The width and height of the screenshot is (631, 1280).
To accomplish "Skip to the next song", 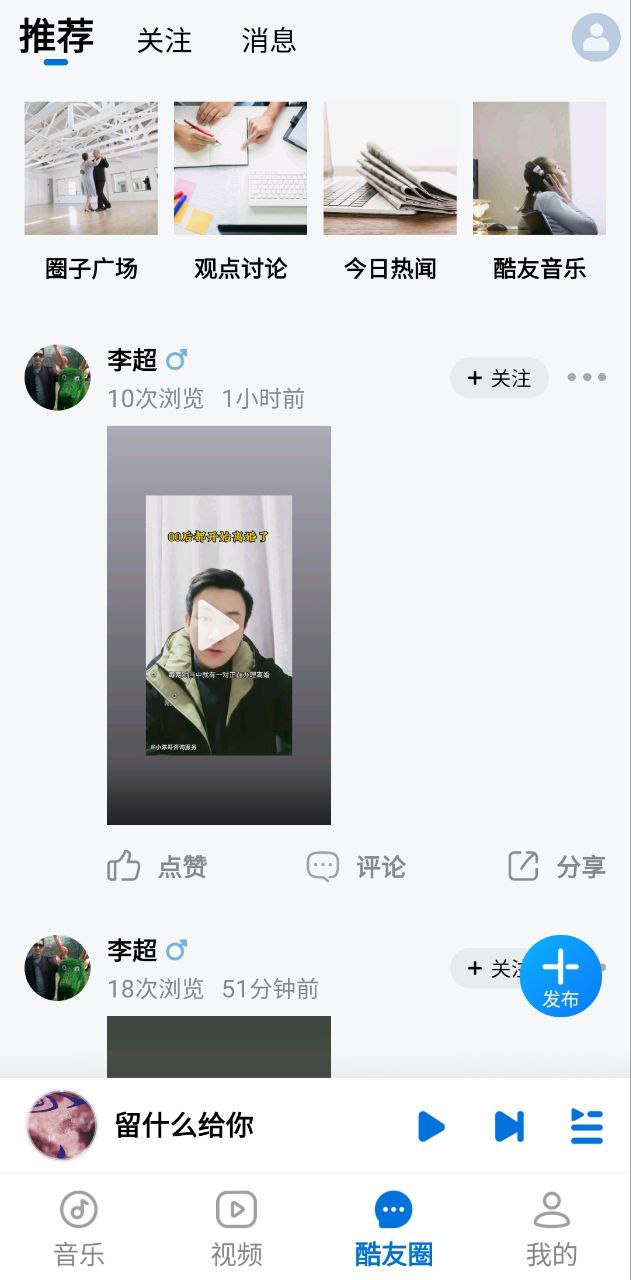I will coord(509,1126).
